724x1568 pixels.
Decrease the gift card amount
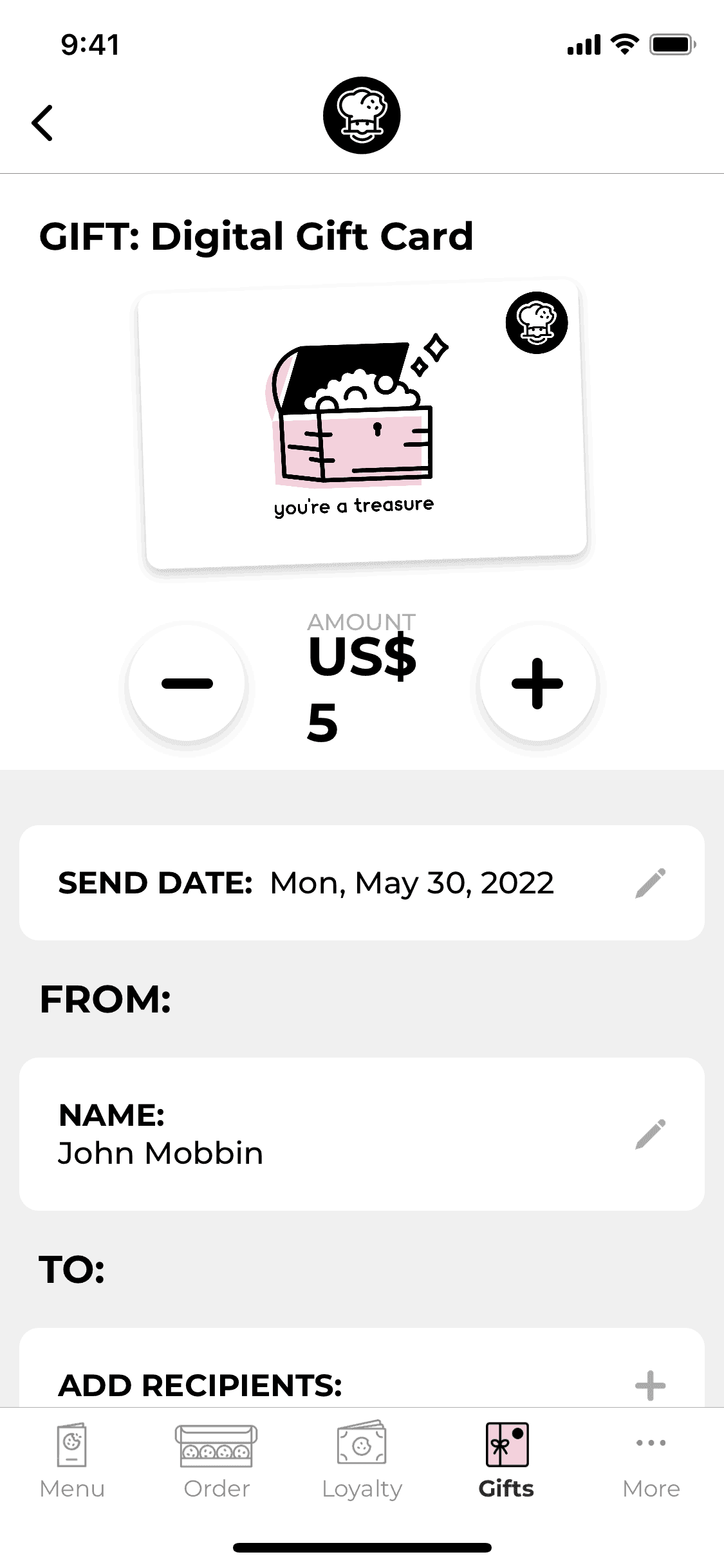(x=187, y=684)
